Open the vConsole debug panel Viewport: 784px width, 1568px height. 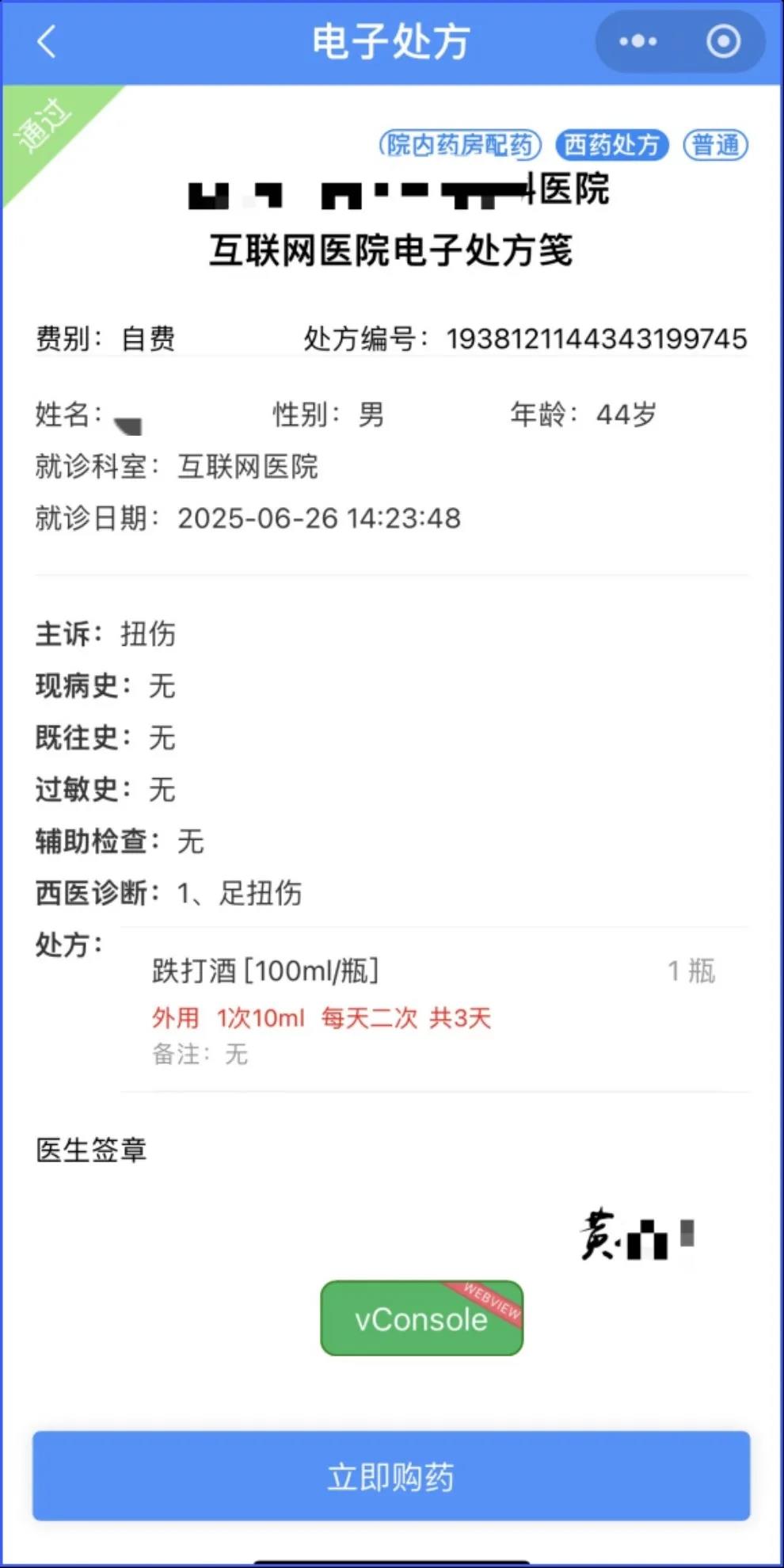pos(421,1318)
